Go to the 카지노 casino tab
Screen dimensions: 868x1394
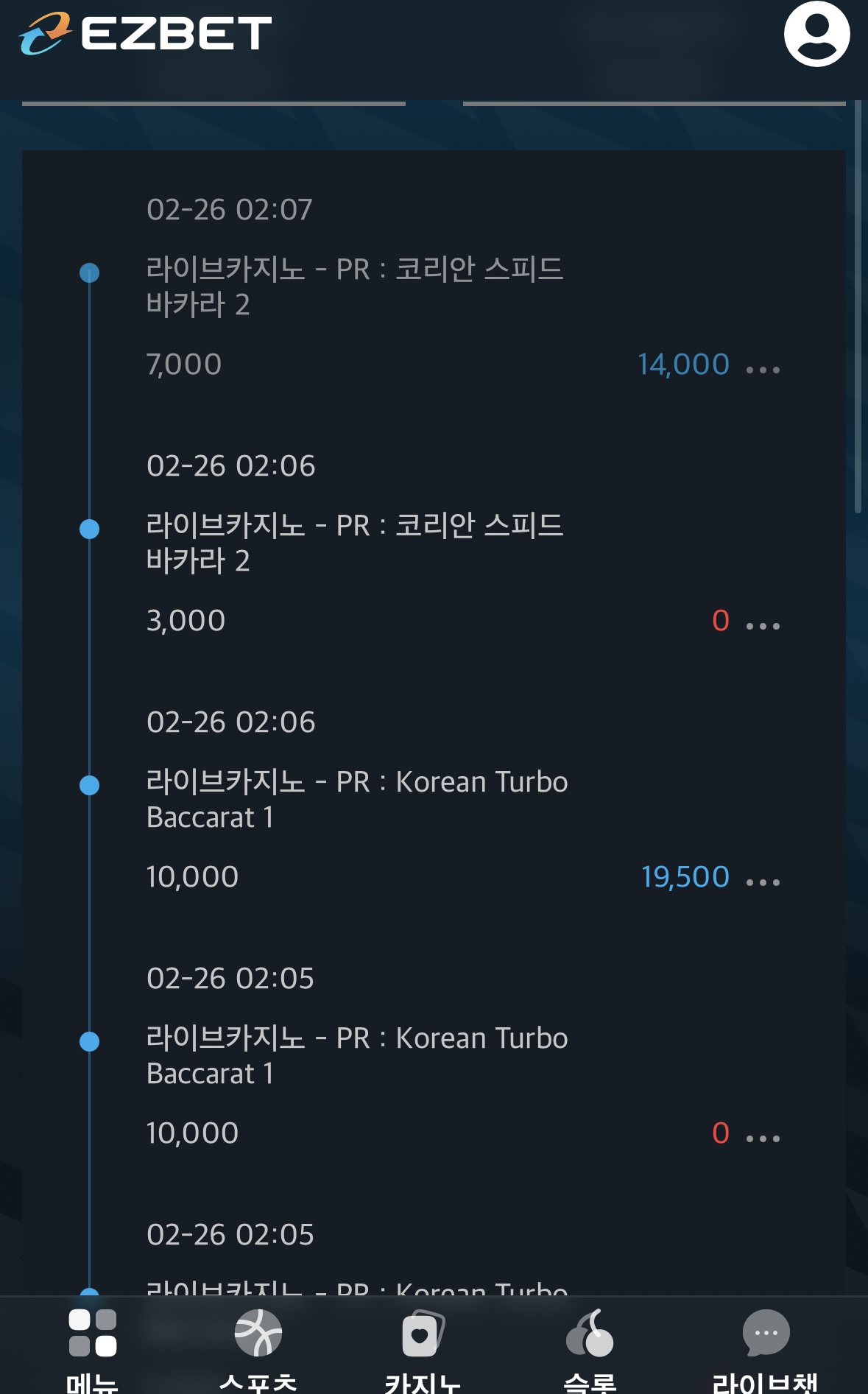423,1348
